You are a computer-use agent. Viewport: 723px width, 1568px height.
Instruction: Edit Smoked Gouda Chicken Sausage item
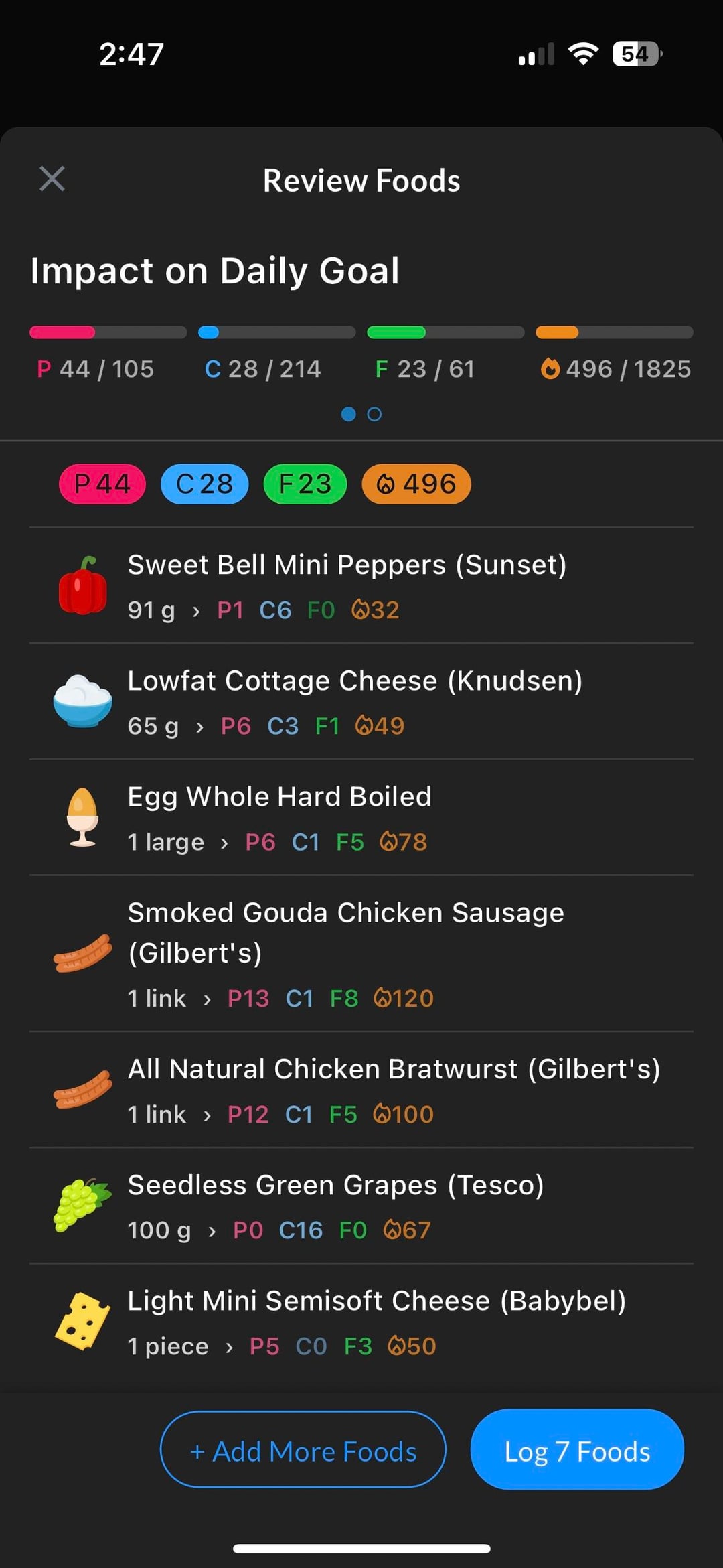361,954
